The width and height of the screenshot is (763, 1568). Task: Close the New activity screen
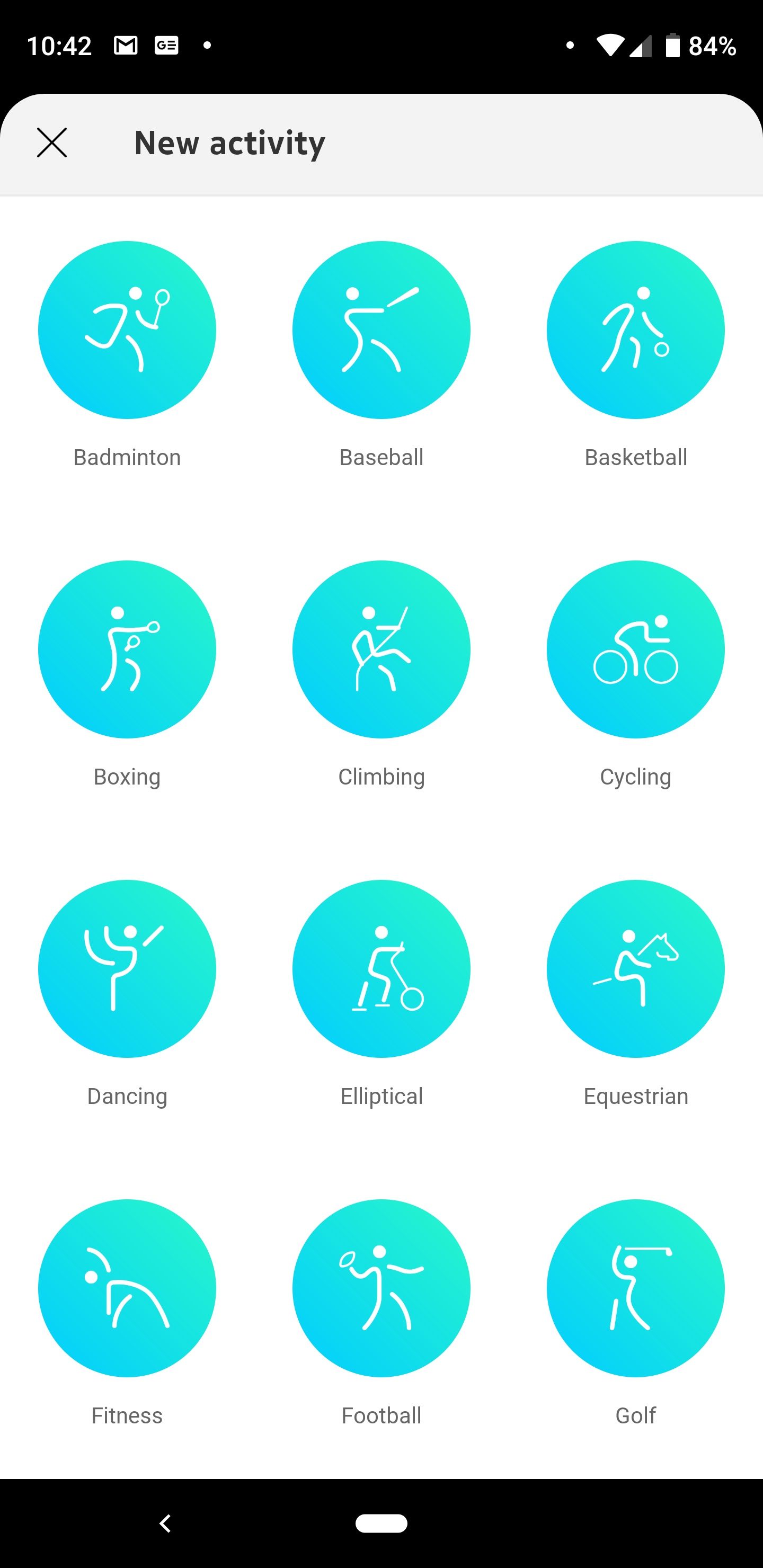click(x=52, y=143)
